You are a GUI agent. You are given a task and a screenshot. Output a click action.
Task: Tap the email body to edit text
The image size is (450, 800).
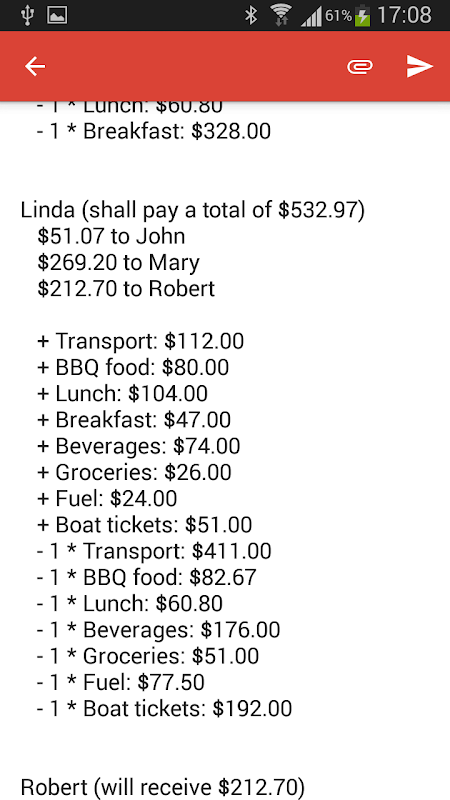(x=225, y=451)
